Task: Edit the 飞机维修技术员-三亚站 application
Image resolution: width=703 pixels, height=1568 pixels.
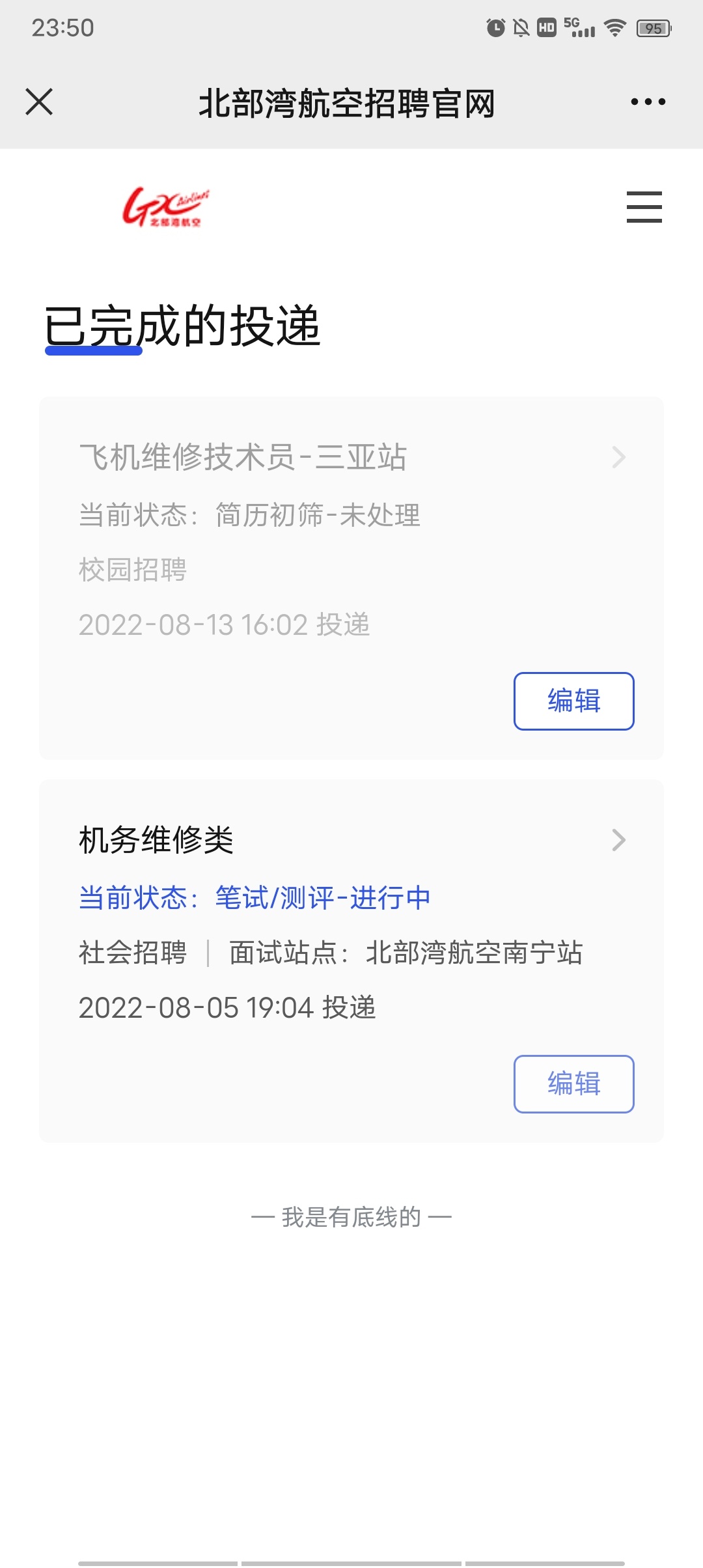Action: point(573,701)
